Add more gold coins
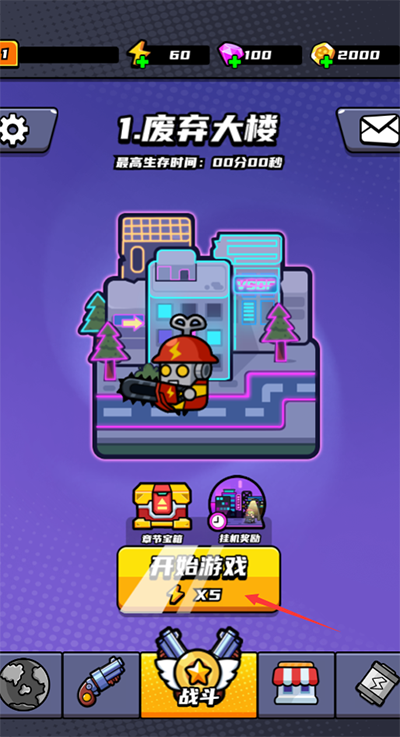The height and width of the screenshot is (737, 400). point(323,55)
